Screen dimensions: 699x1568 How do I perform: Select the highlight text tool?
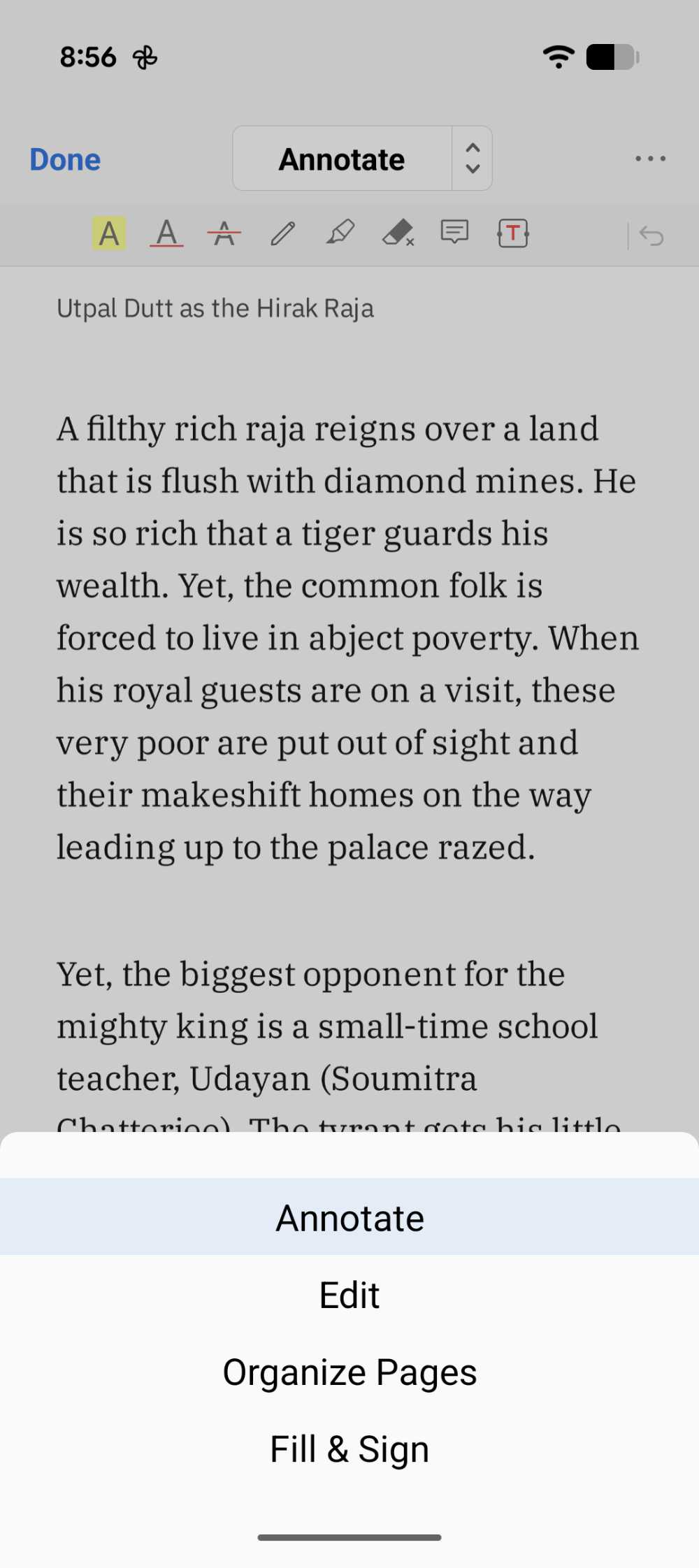[109, 233]
